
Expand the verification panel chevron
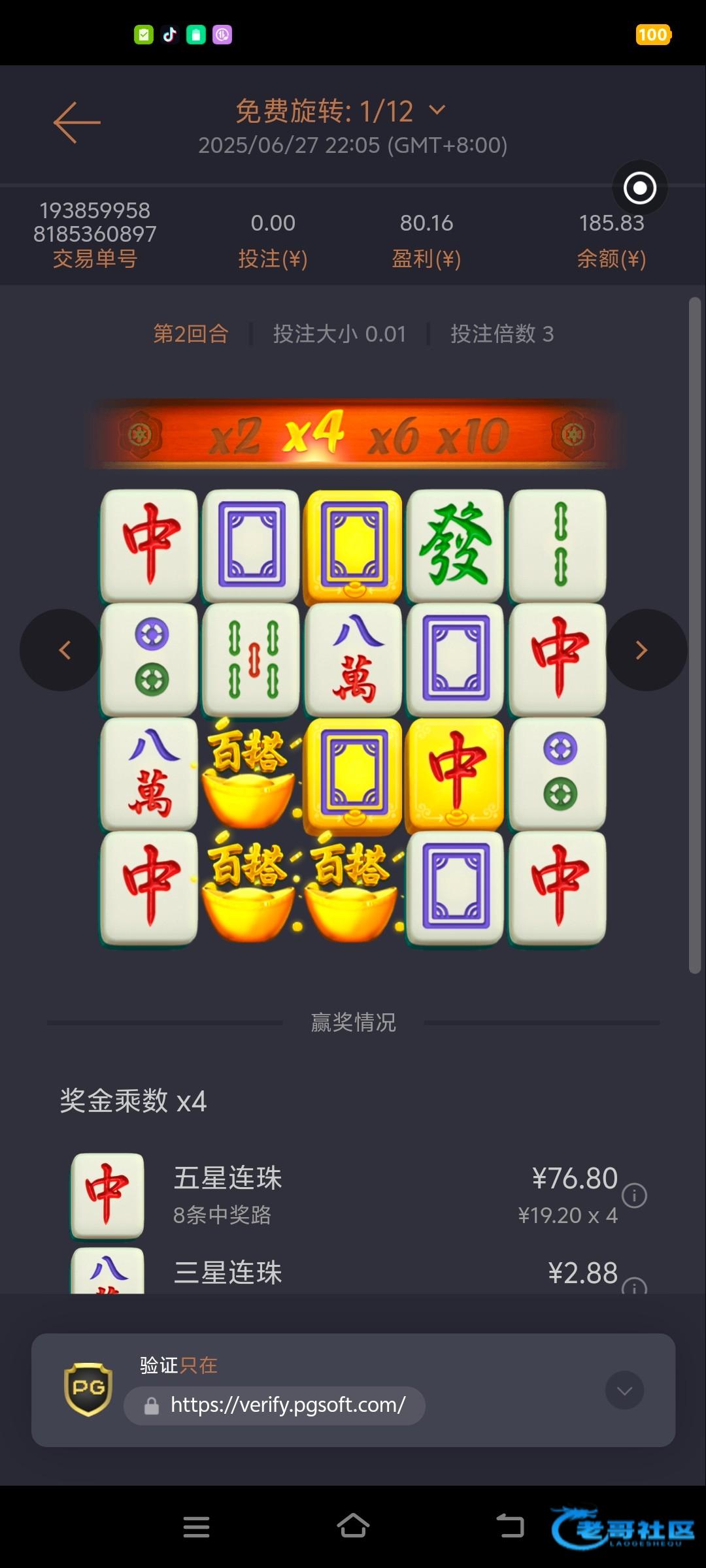(624, 1390)
